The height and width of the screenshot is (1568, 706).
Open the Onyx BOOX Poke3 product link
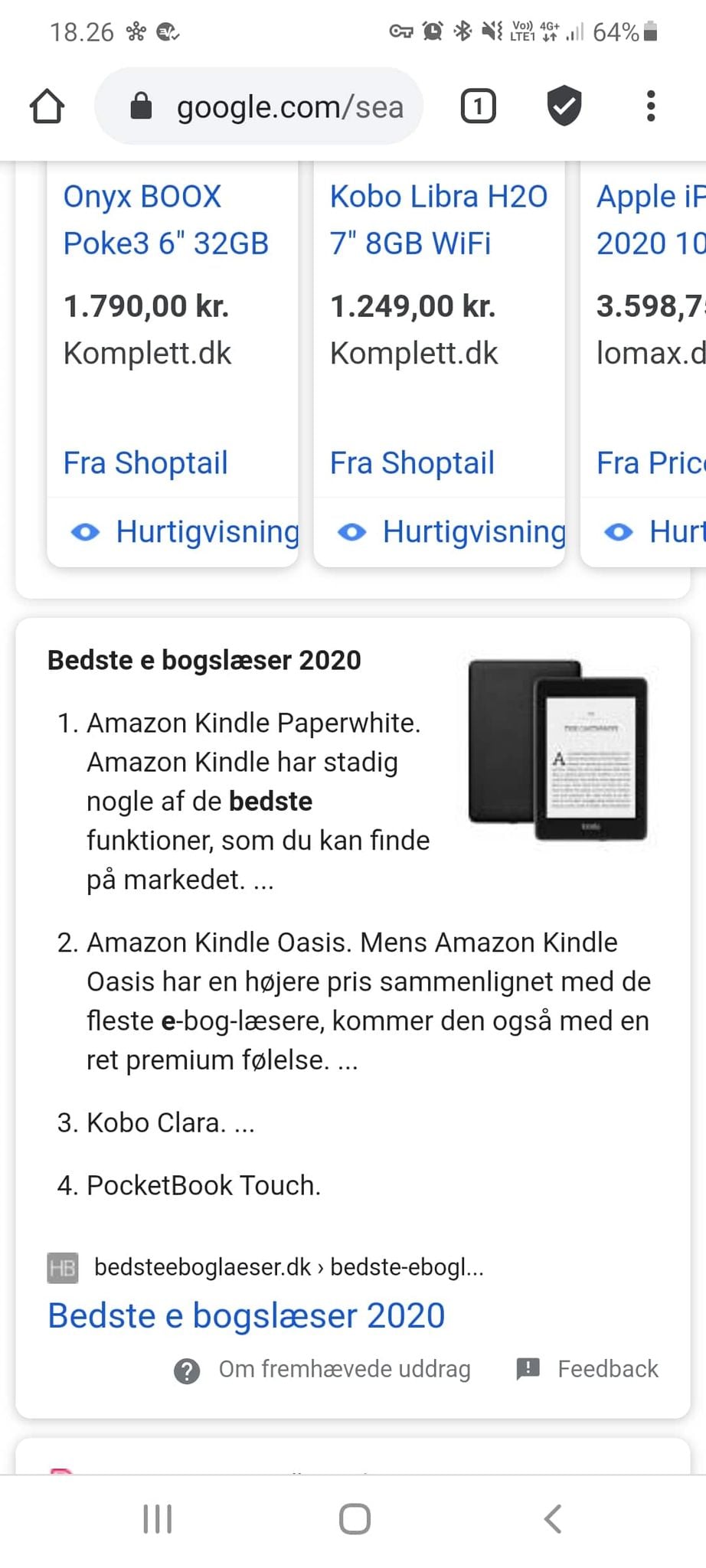click(165, 220)
